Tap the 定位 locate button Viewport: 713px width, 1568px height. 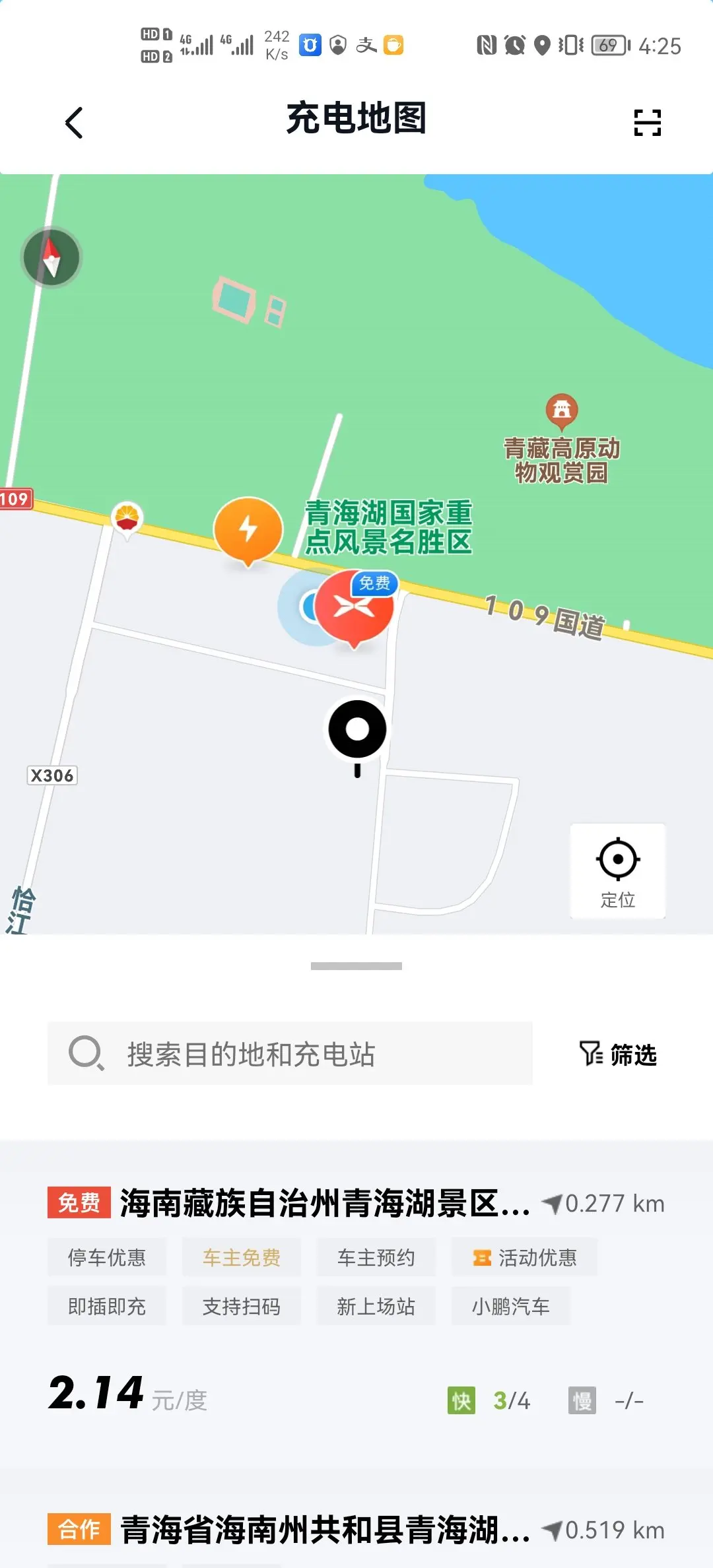(618, 871)
